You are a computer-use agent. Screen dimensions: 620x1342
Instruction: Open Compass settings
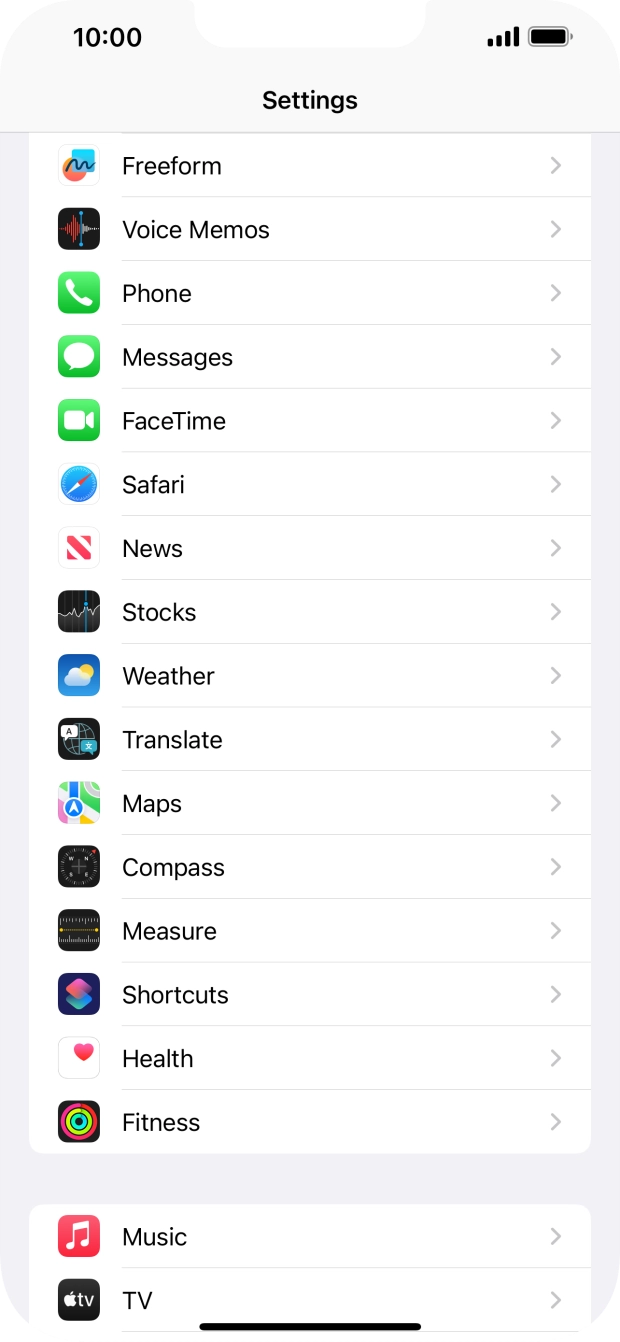(x=310, y=868)
